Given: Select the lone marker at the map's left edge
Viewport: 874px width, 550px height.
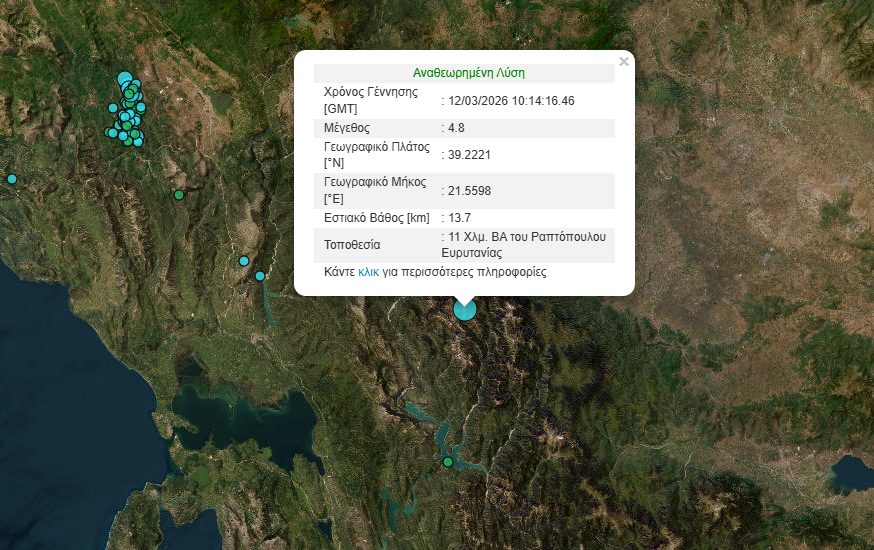Looking at the screenshot, I should point(12,179).
